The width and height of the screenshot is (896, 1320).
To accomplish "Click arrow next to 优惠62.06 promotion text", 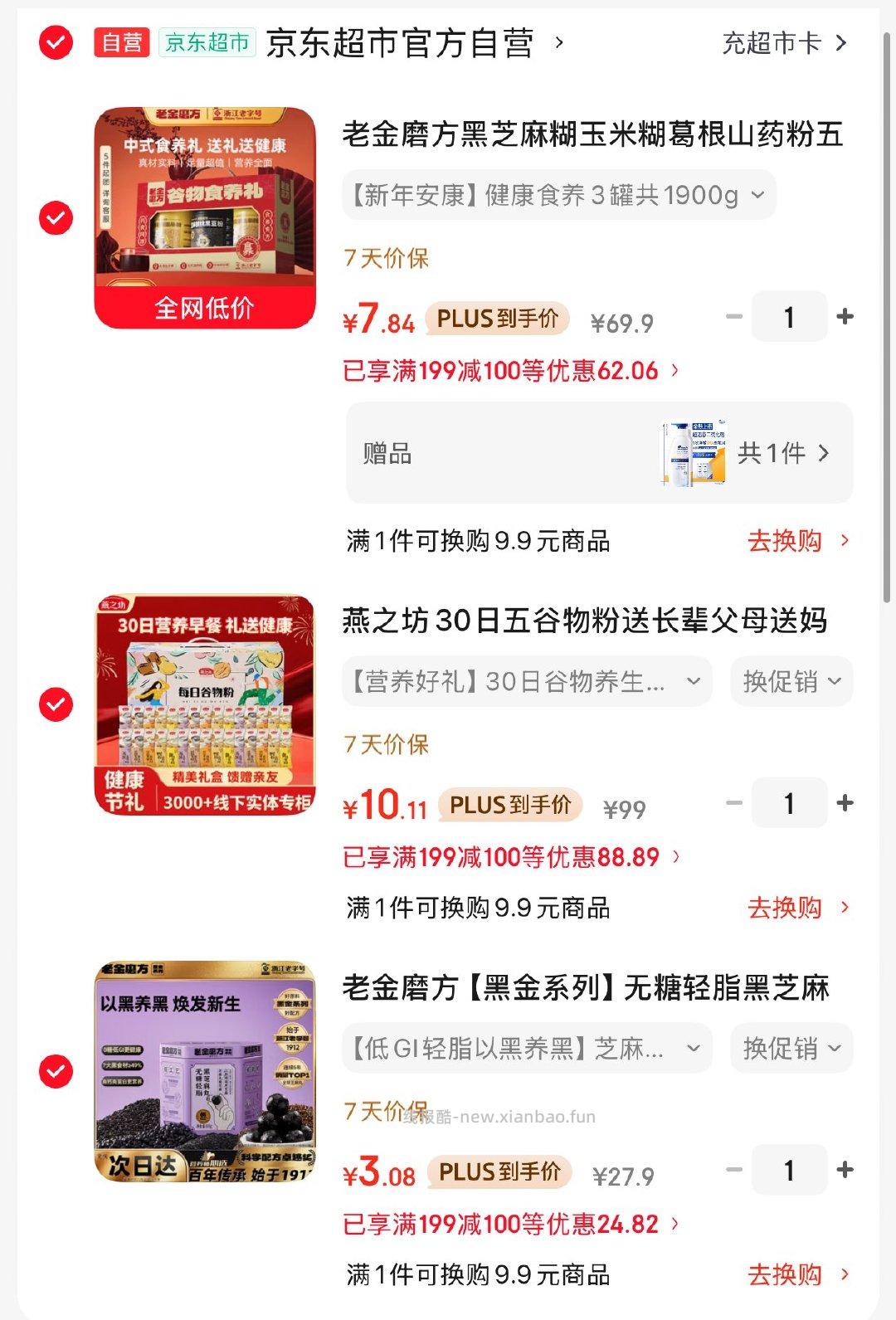I will tap(674, 371).
